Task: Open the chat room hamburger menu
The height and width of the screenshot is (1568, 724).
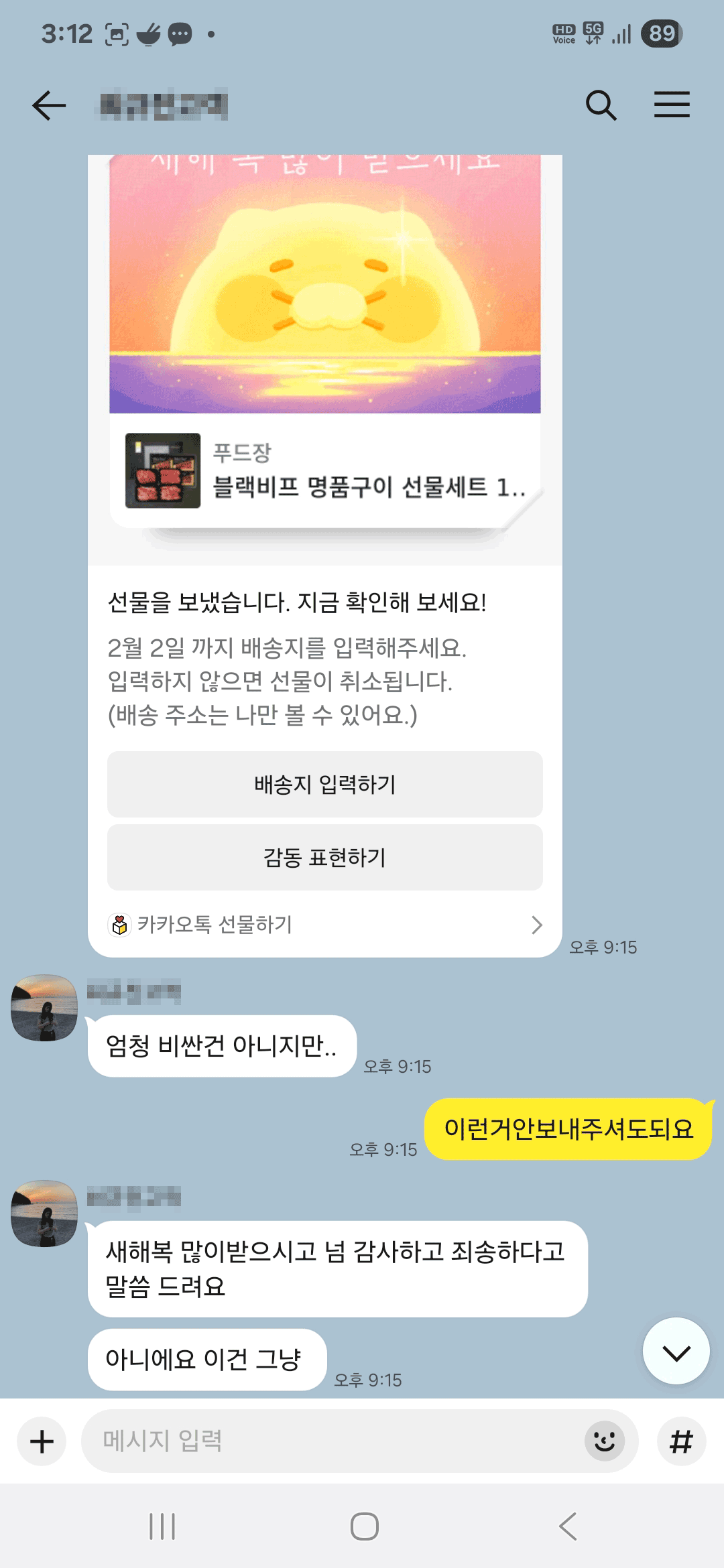Action: point(672,105)
